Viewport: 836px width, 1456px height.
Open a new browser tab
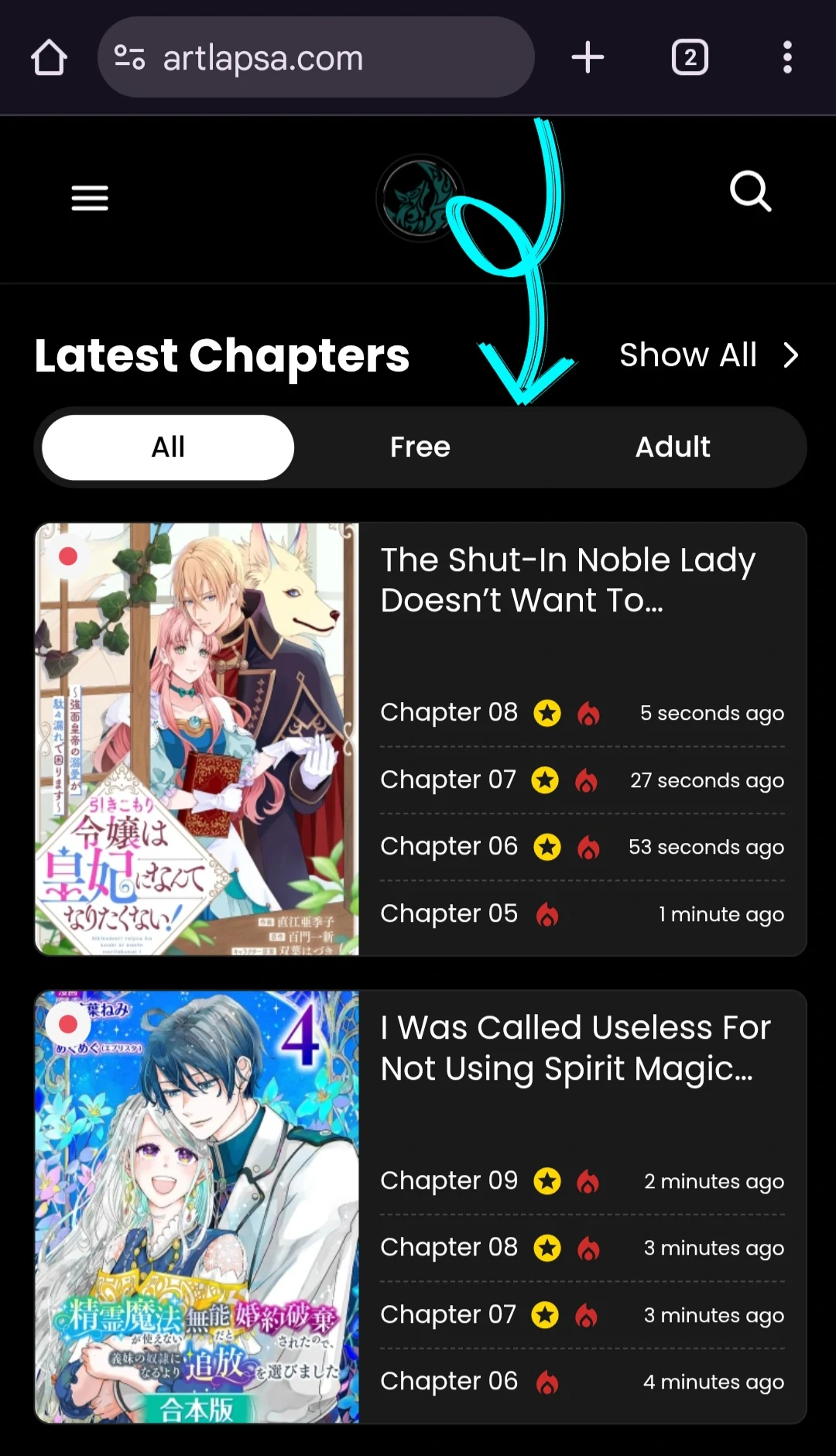[588, 58]
